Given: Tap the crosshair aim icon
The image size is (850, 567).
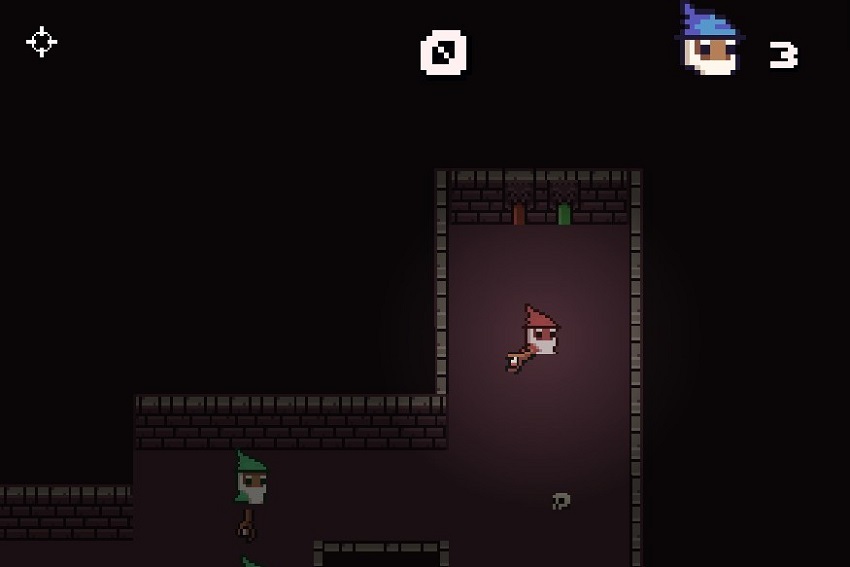Looking at the screenshot, I should point(42,42).
